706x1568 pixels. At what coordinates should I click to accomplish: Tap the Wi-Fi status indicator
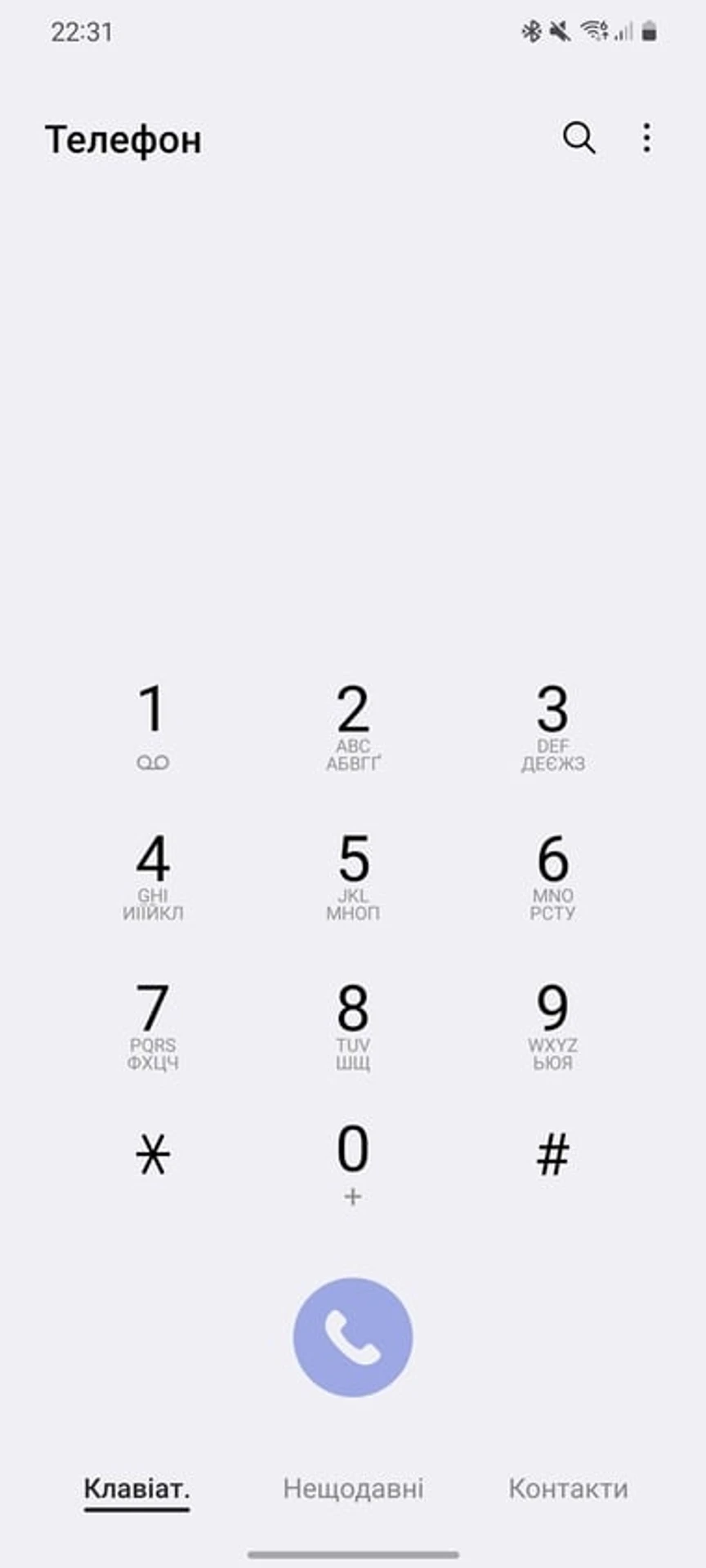592,29
